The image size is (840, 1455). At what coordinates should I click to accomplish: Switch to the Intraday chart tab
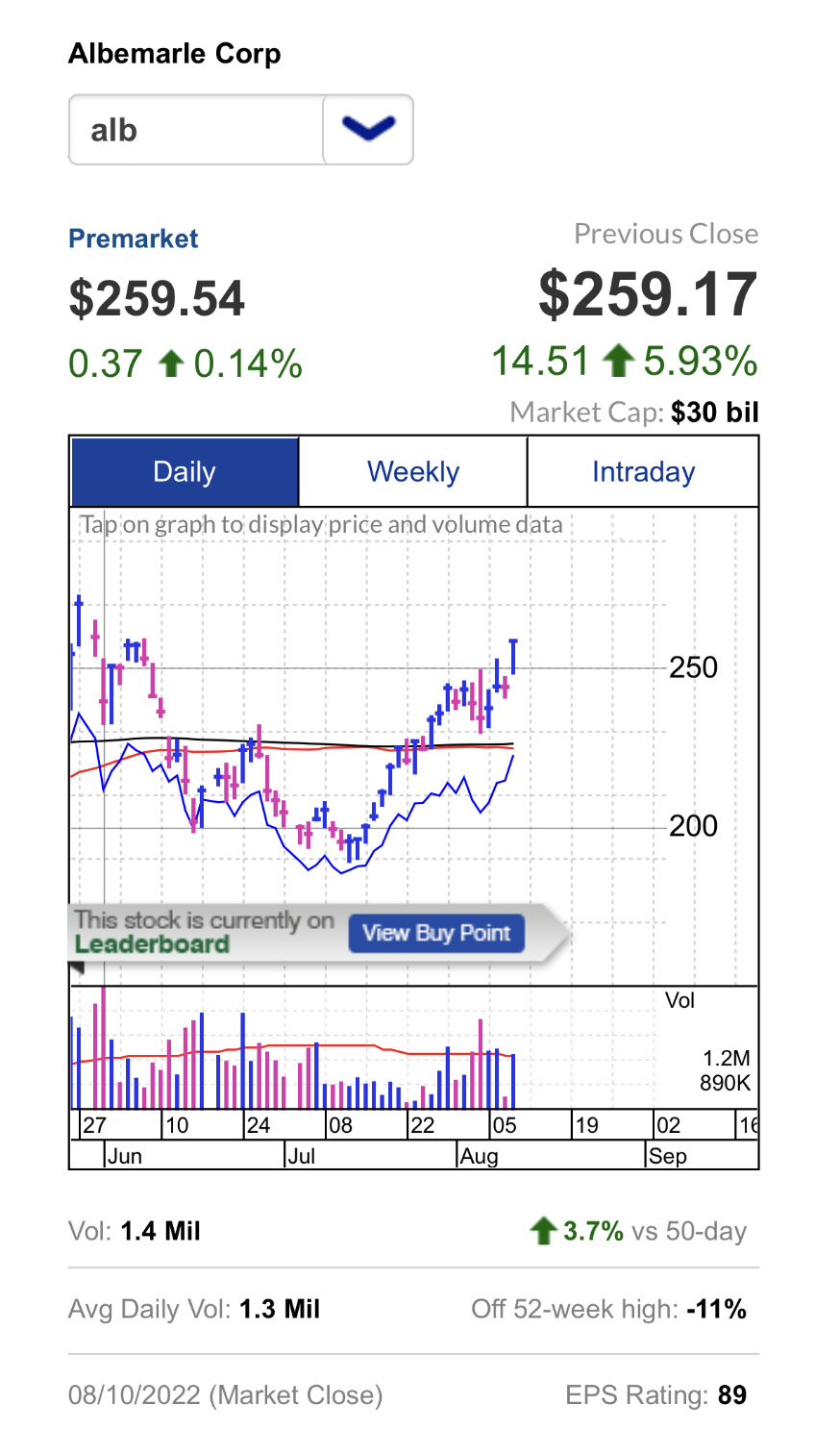tap(643, 472)
